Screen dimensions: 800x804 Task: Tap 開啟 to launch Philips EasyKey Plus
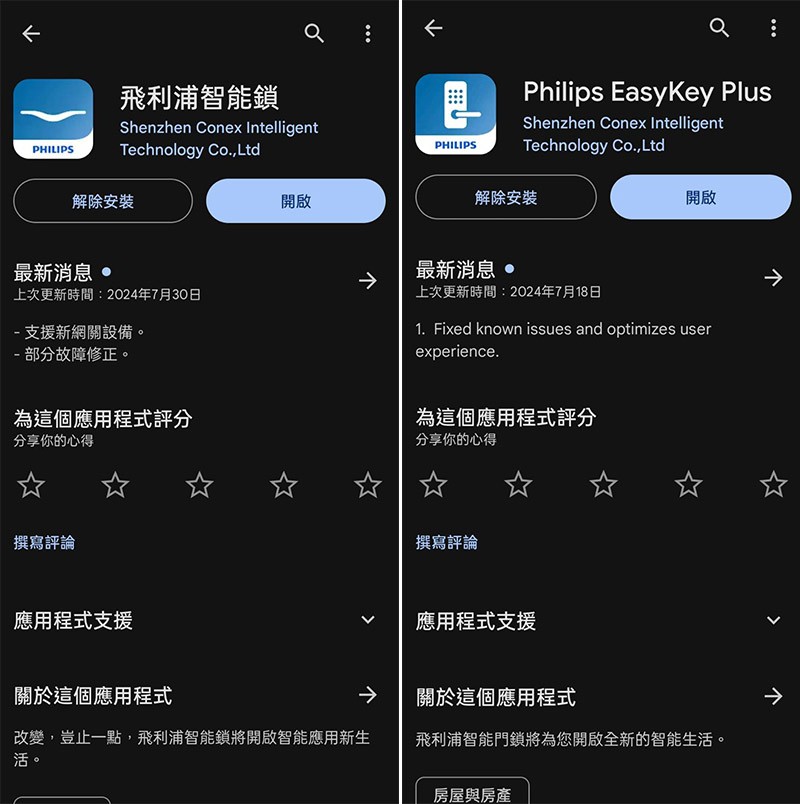tap(701, 197)
